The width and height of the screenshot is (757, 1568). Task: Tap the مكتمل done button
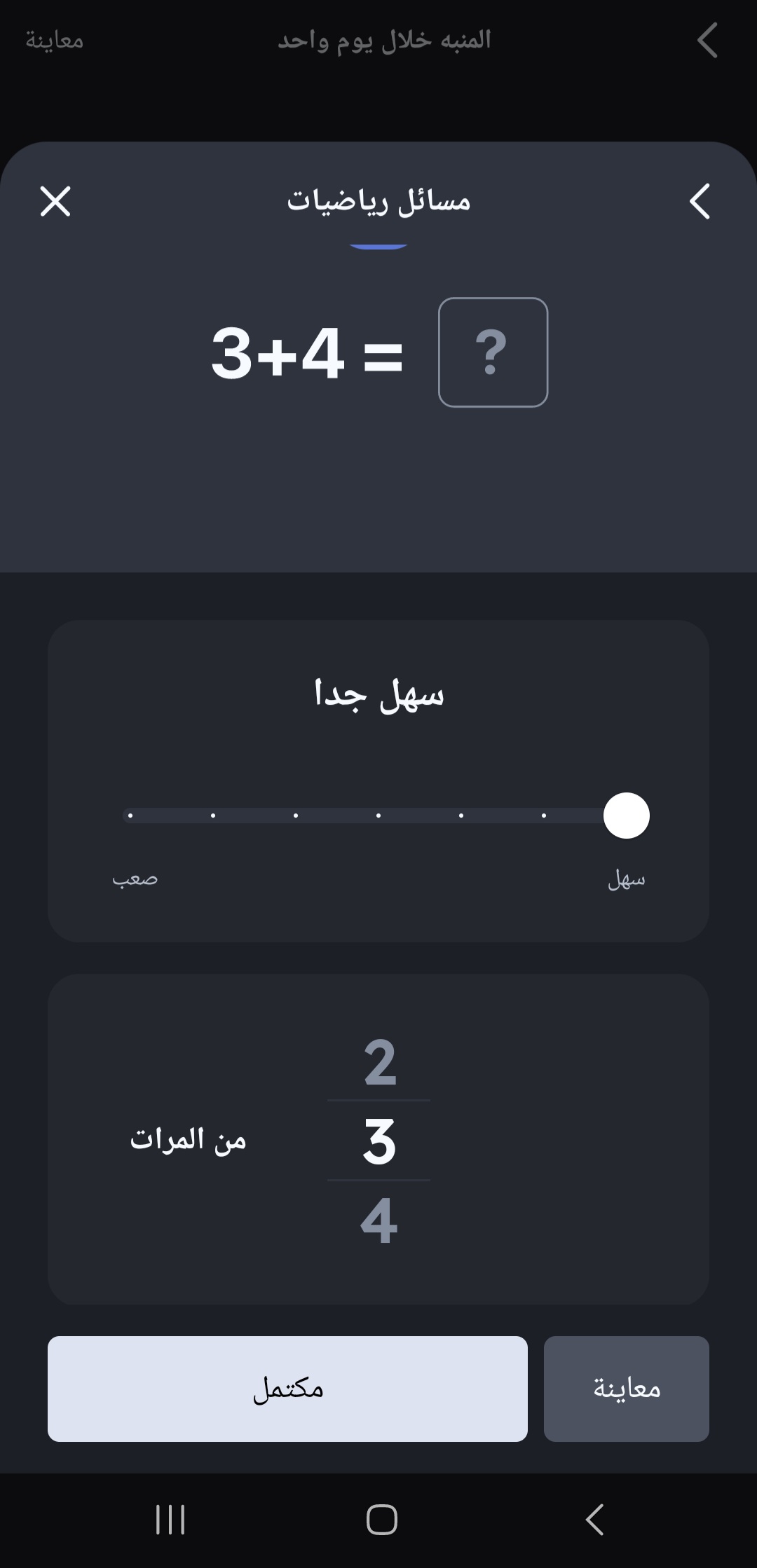(x=287, y=1388)
